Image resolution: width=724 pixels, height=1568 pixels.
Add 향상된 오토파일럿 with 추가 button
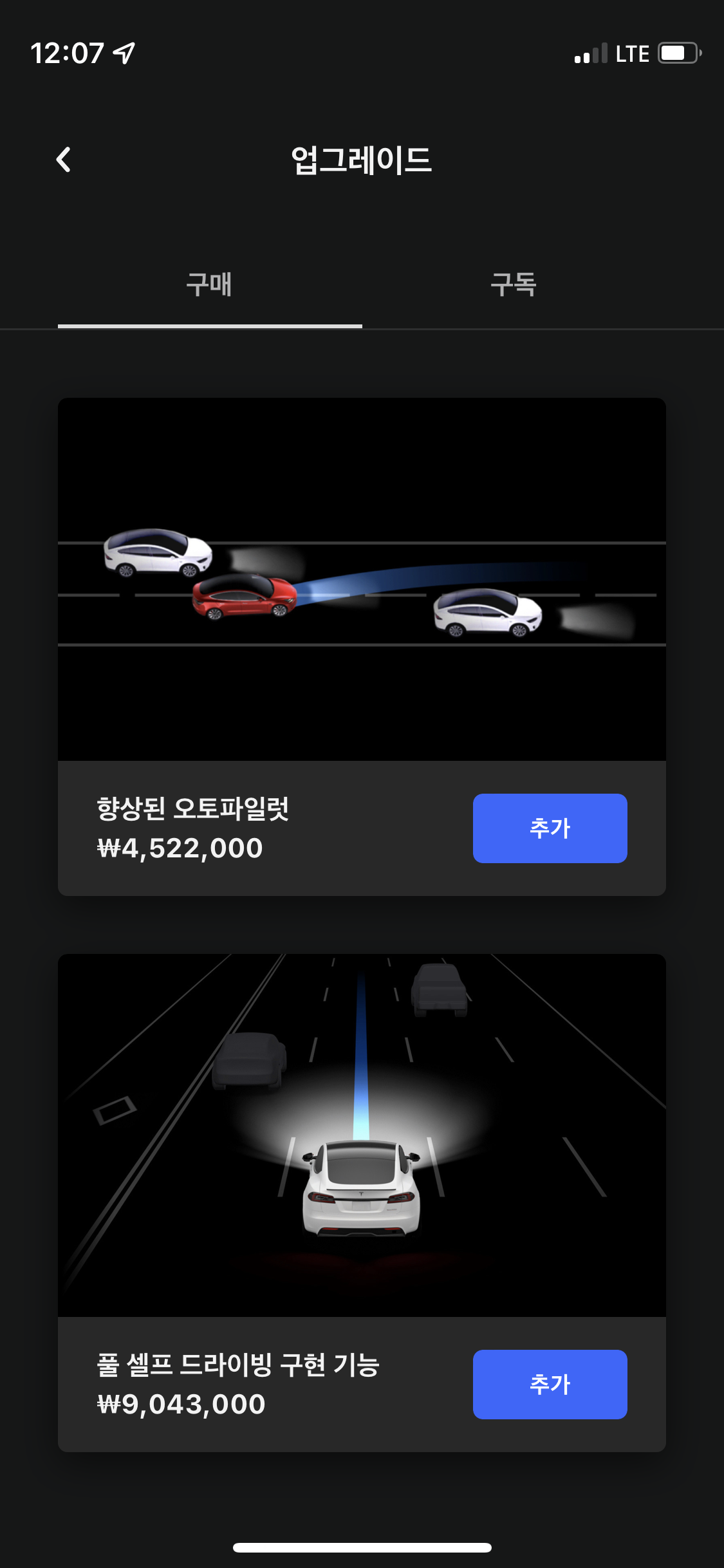point(550,828)
